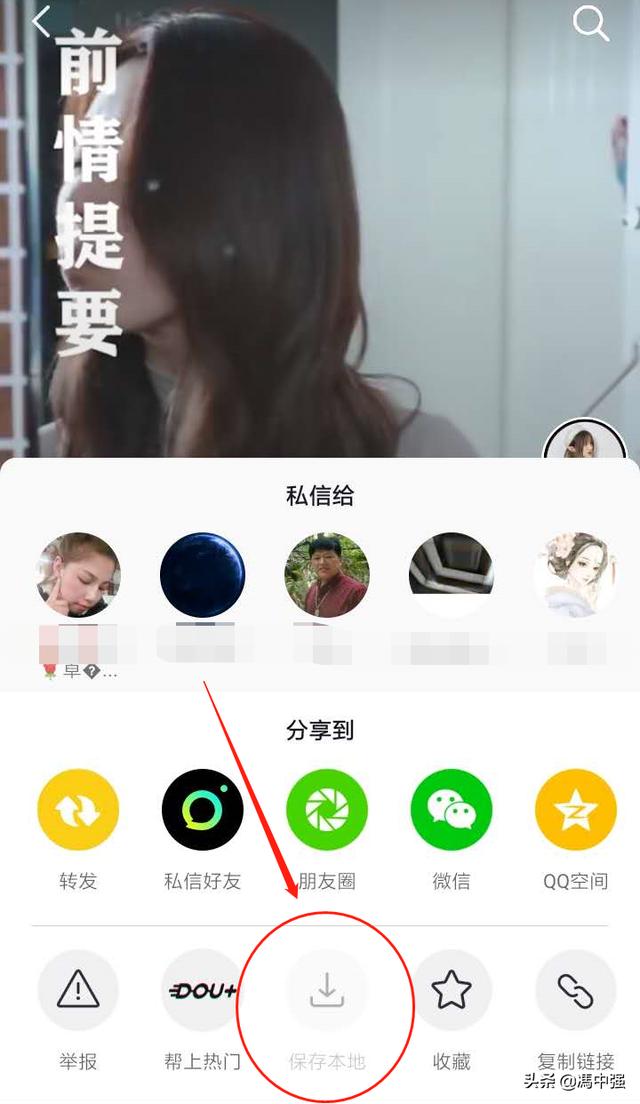This screenshot has height=1104, width=640.
Task: Save the video with 保存本地
Action: (327, 990)
